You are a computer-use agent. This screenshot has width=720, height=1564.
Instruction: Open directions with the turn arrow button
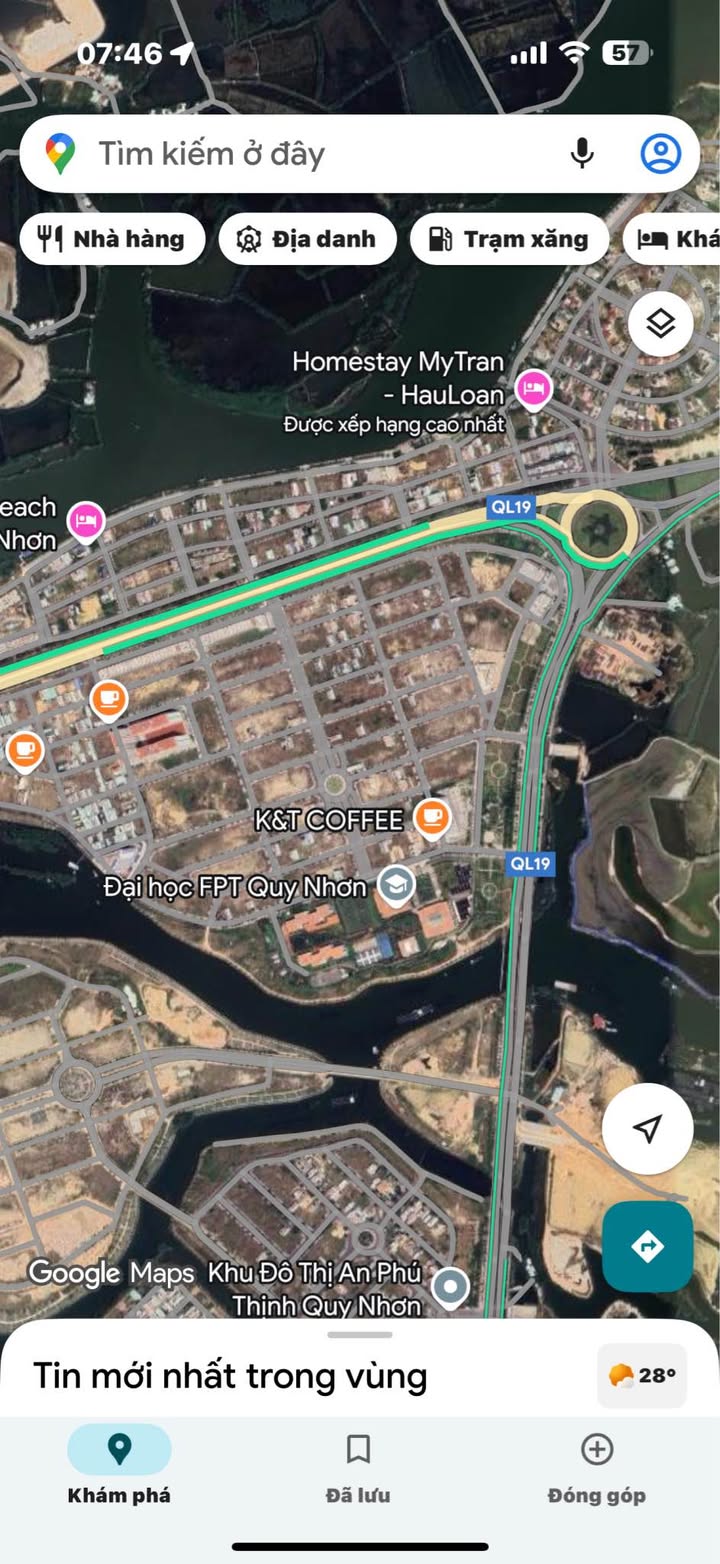coord(647,1246)
